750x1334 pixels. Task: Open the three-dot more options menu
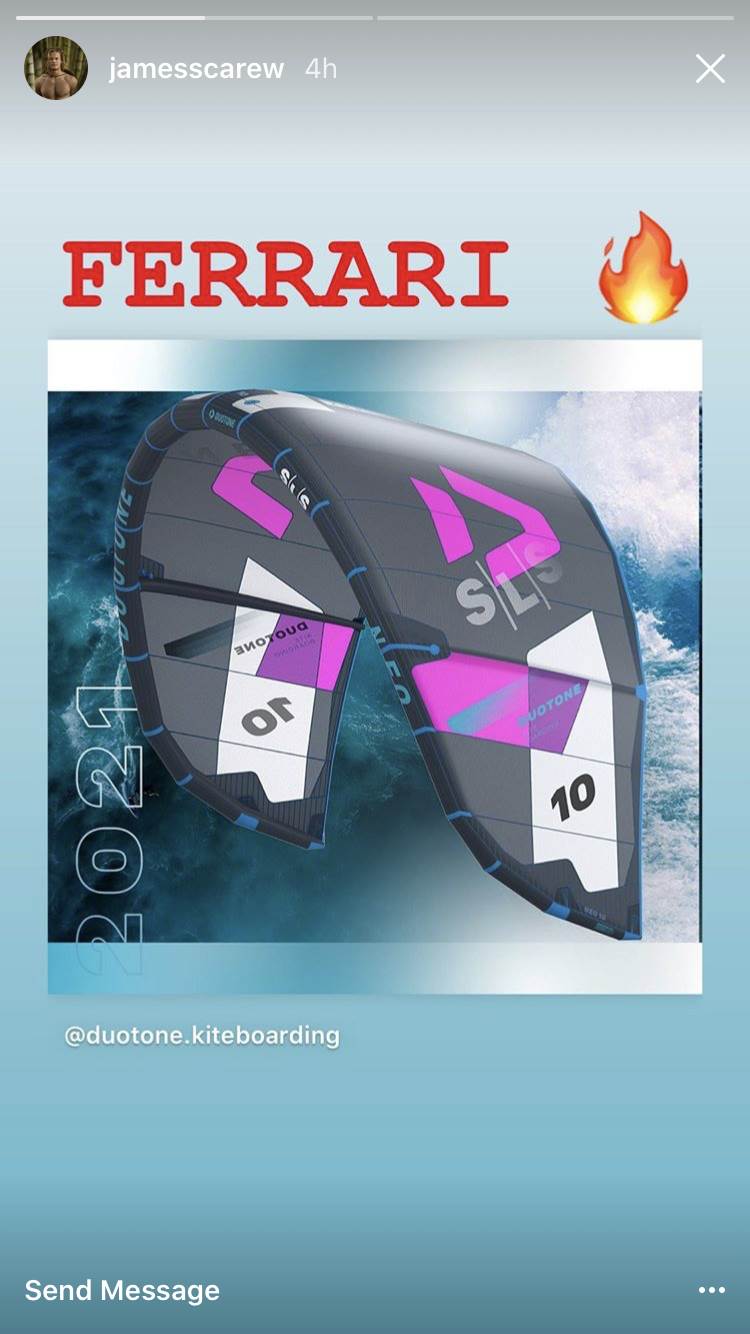(711, 1290)
